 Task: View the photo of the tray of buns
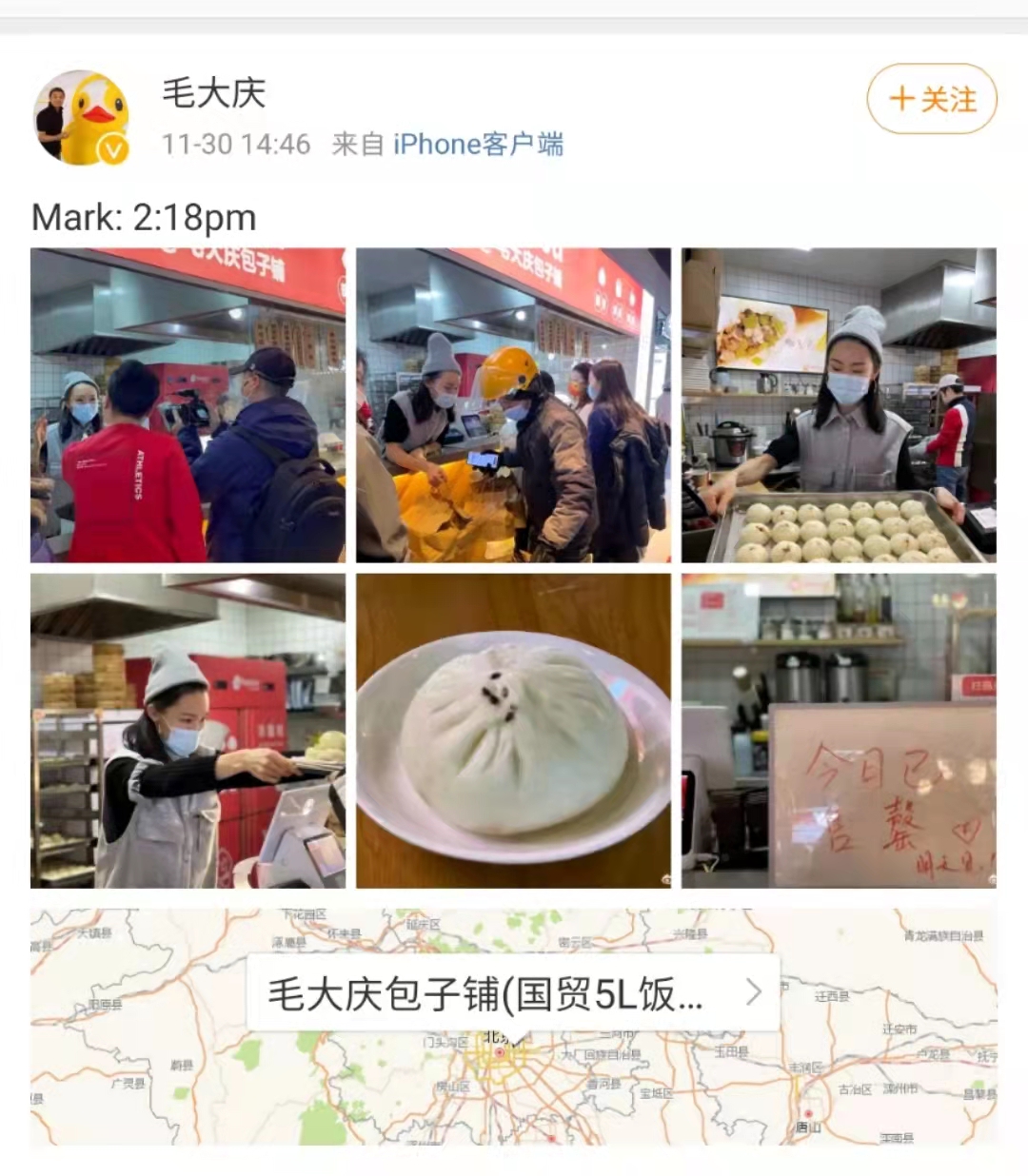[839, 405]
